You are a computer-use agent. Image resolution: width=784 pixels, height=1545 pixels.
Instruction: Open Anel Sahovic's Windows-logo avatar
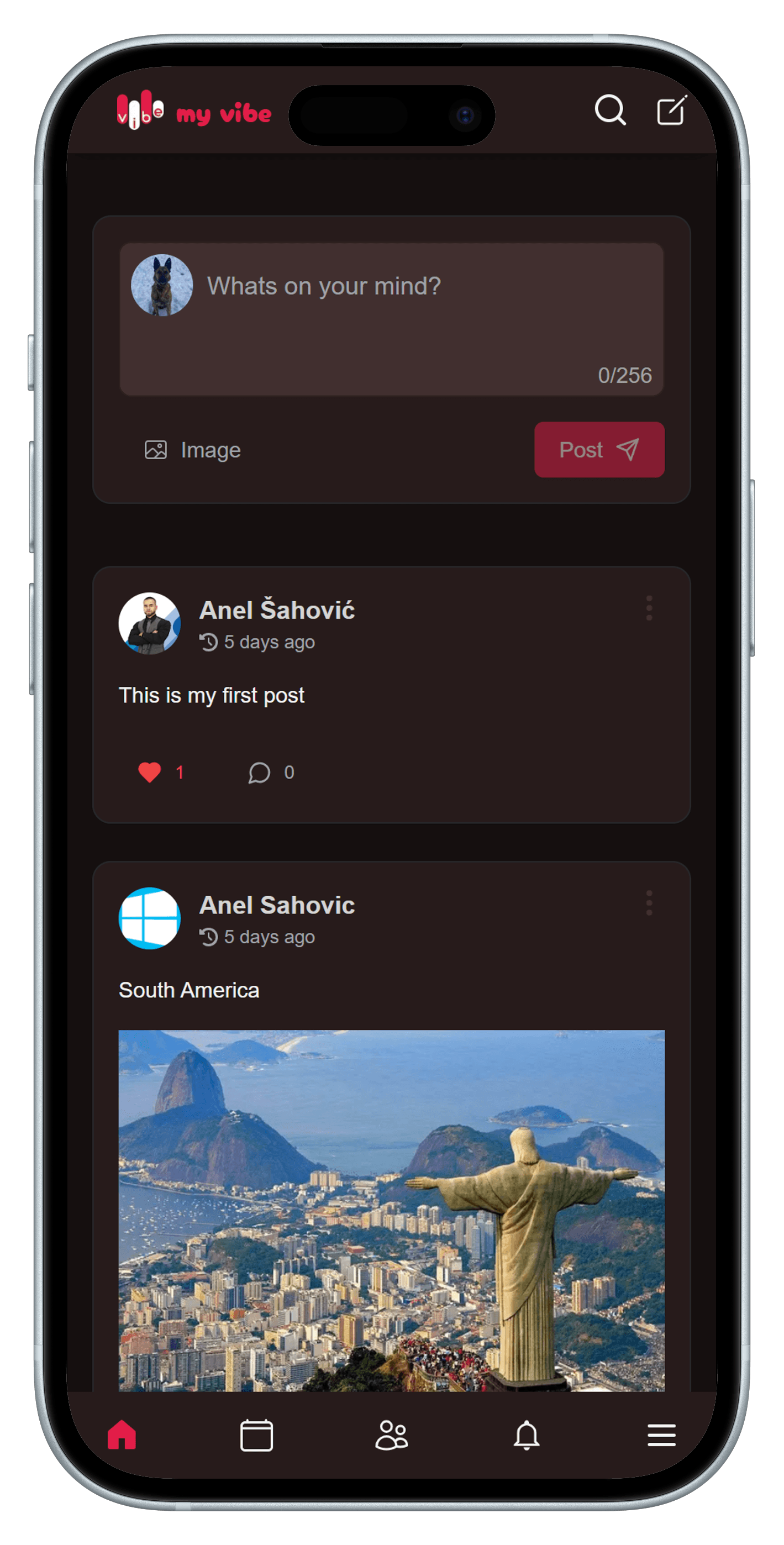[x=149, y=918]
